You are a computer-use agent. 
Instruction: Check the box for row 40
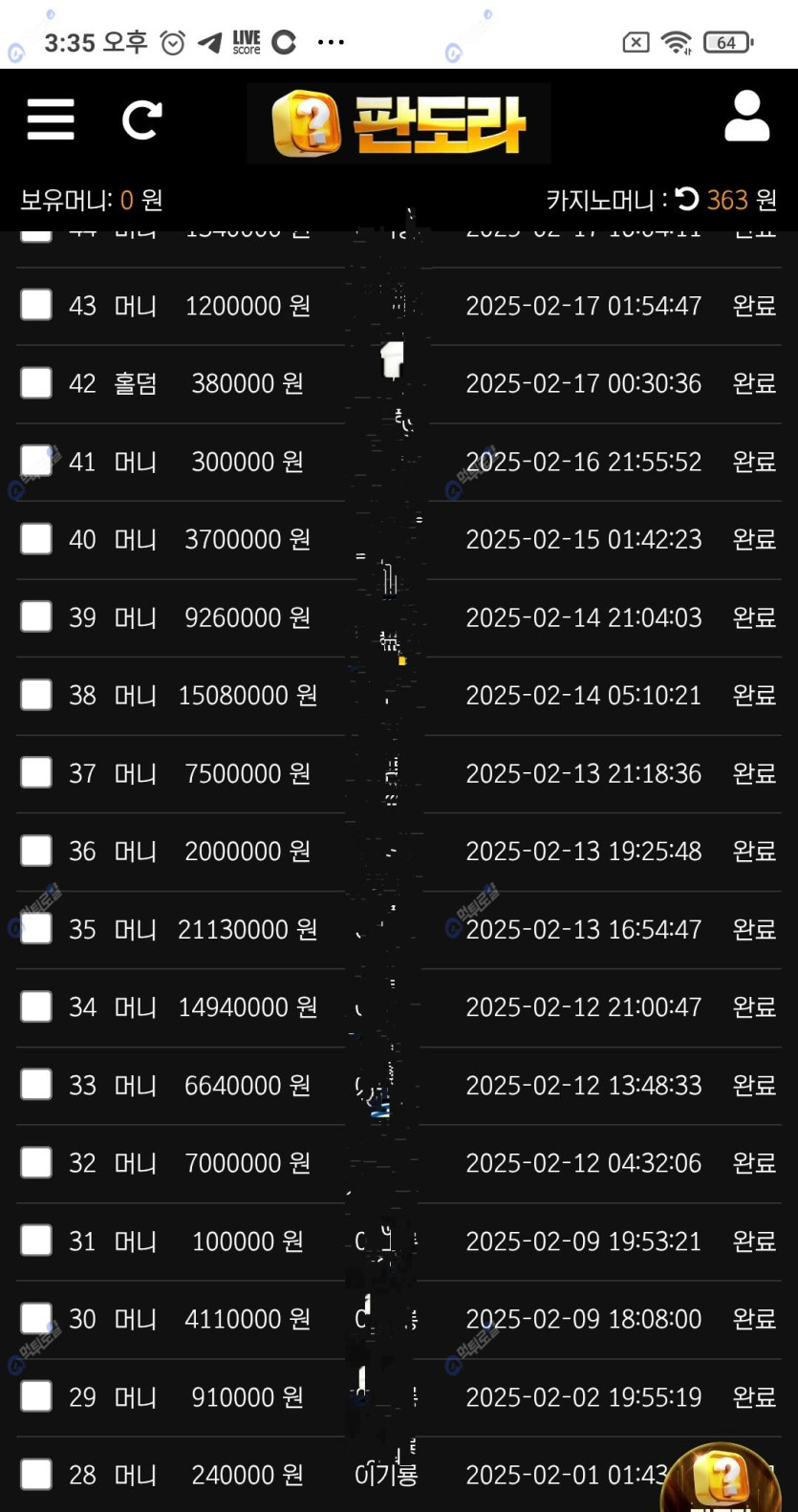click(36, 539)
